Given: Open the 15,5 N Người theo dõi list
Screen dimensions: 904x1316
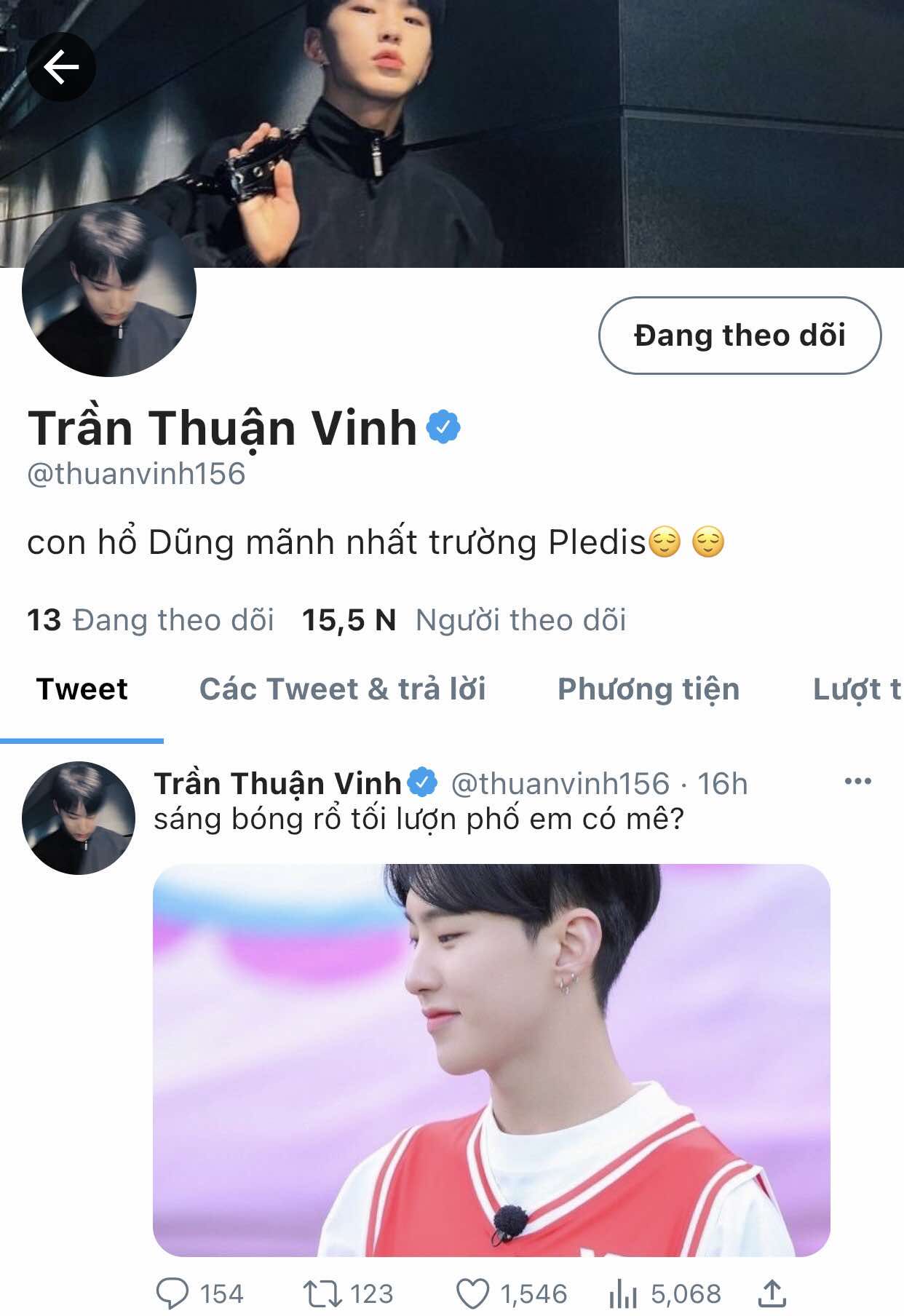Looking at the screenshot, I should [x=464, y=620].
